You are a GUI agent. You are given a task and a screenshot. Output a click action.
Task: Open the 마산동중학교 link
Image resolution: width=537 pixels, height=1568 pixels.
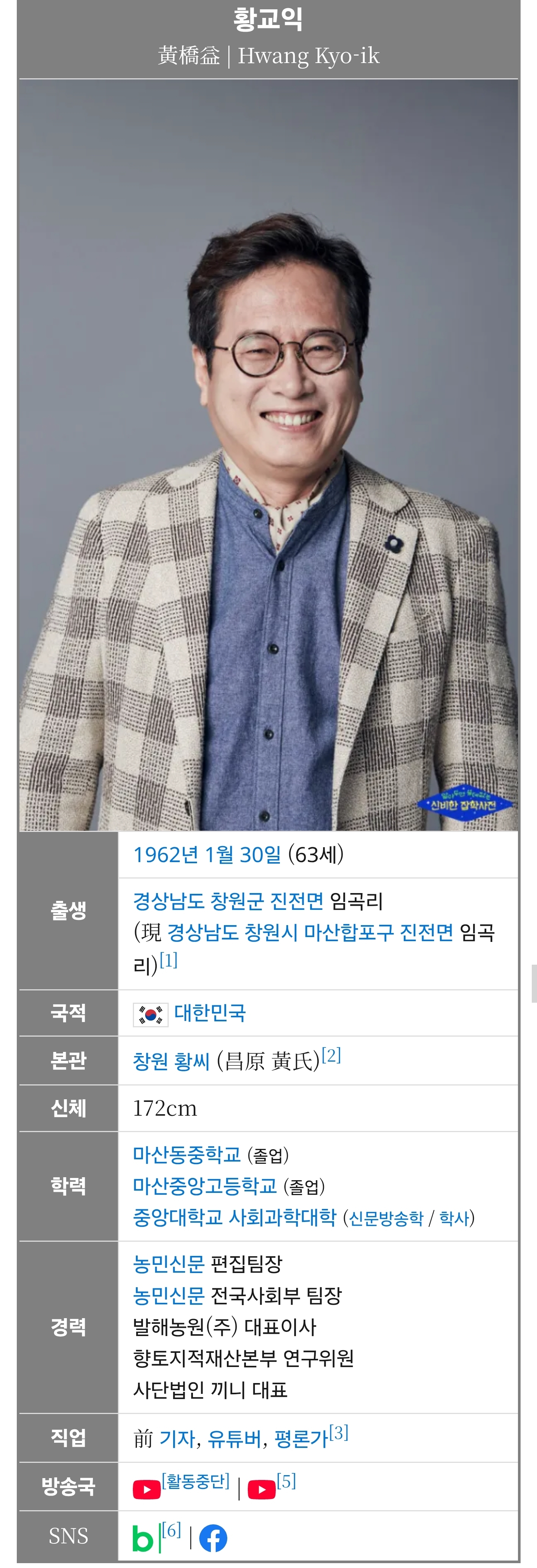point(187,1154)
